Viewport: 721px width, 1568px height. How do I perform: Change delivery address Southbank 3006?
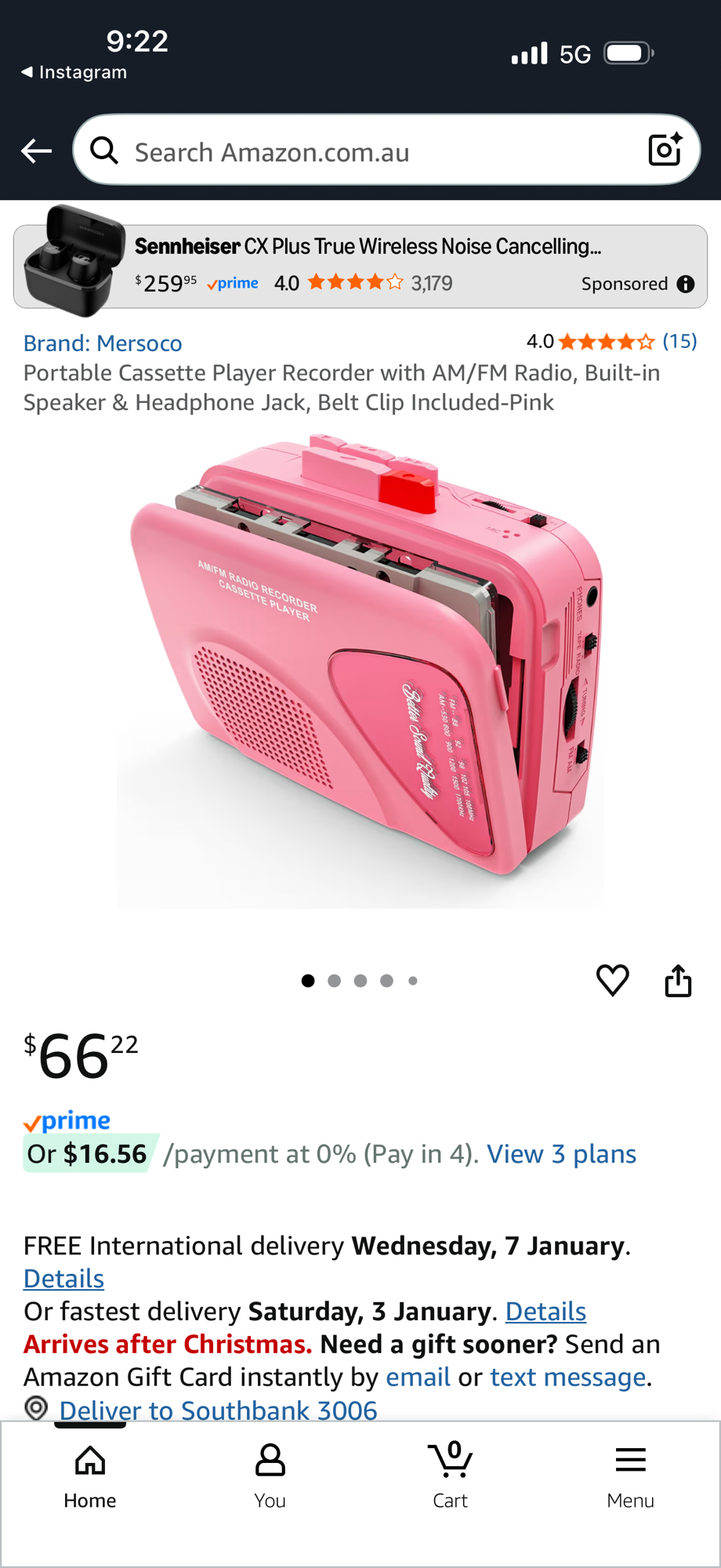[x=218, y=1410]
